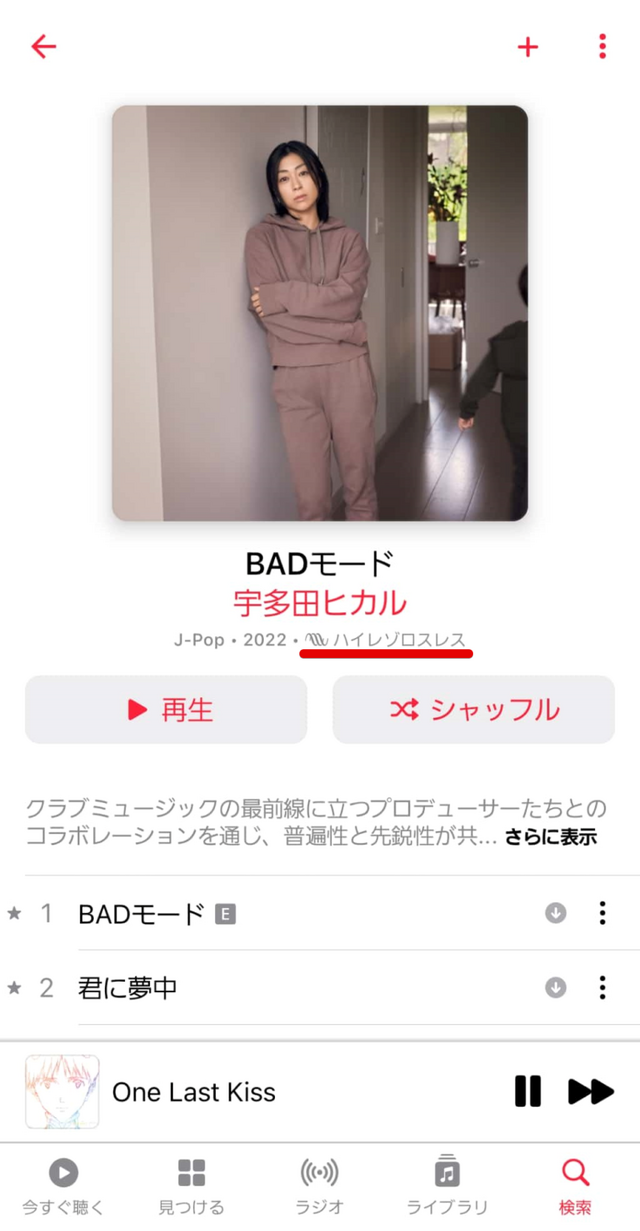The image size is (640, 1231).
Task: Expand description with さらに表示
Action: click(x=550, y=837)
